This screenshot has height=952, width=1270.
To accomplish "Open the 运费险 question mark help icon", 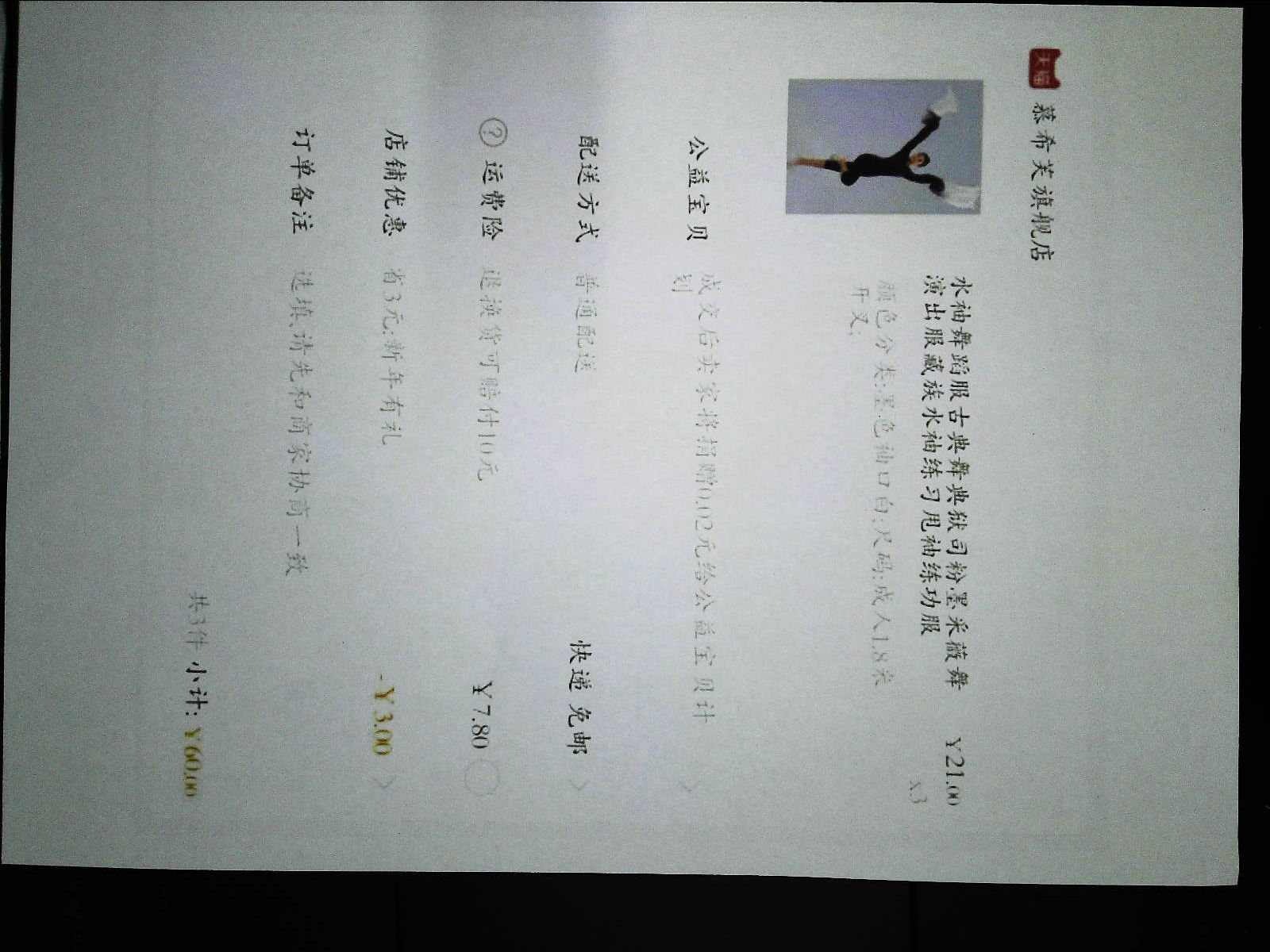I will pyautogui.click(x=493, y=136).
